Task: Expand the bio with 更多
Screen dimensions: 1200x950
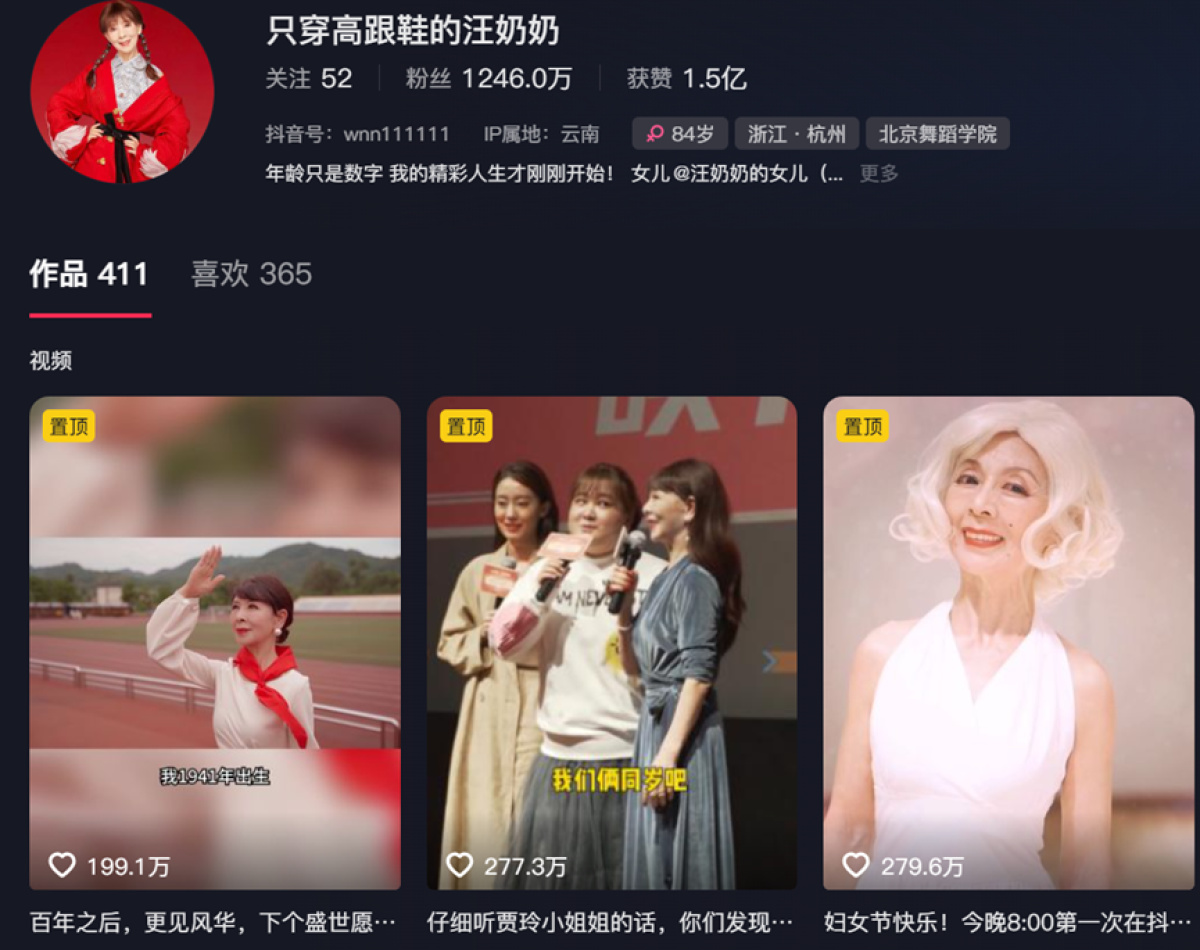Action: (x=879, y=173)
